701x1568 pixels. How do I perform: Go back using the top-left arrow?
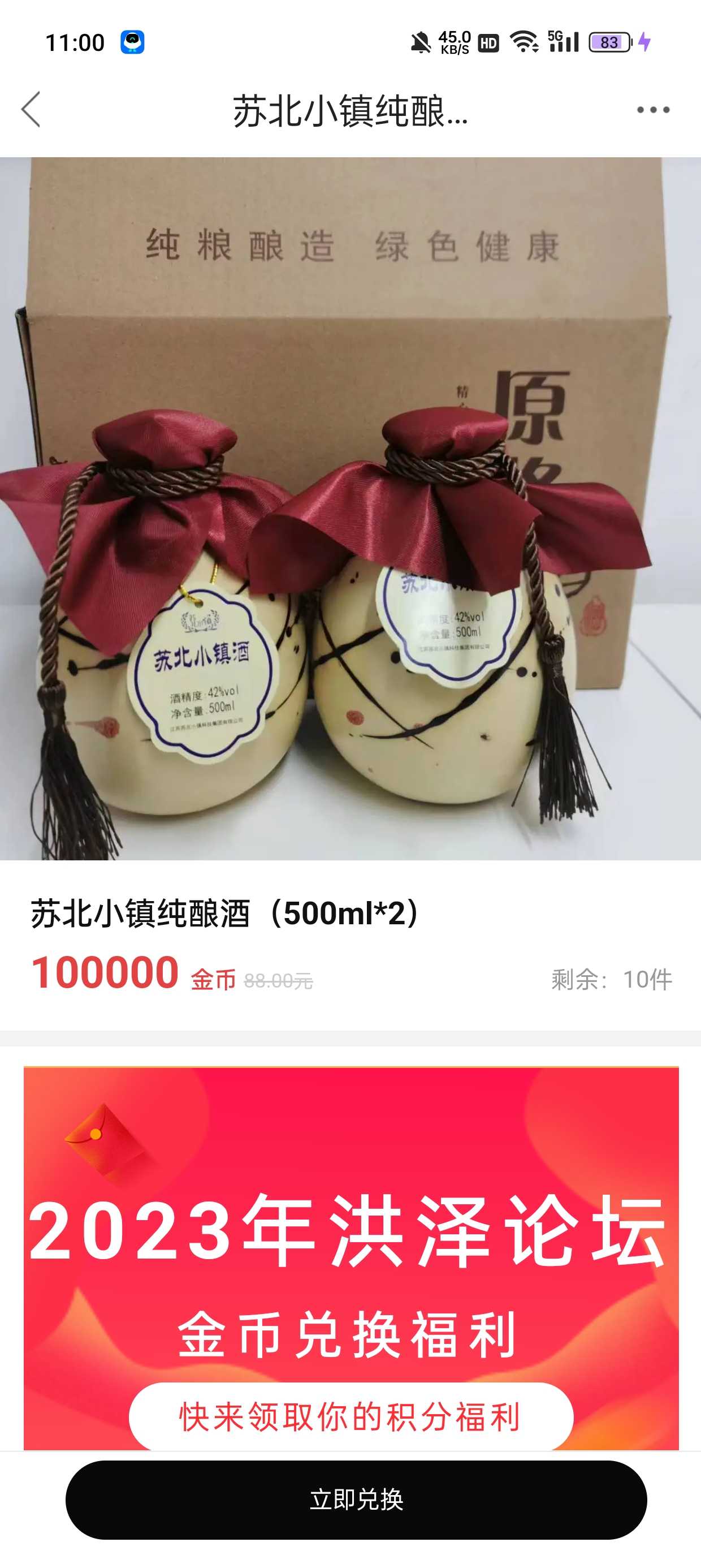pyautogui.click(x=31, y=110)
